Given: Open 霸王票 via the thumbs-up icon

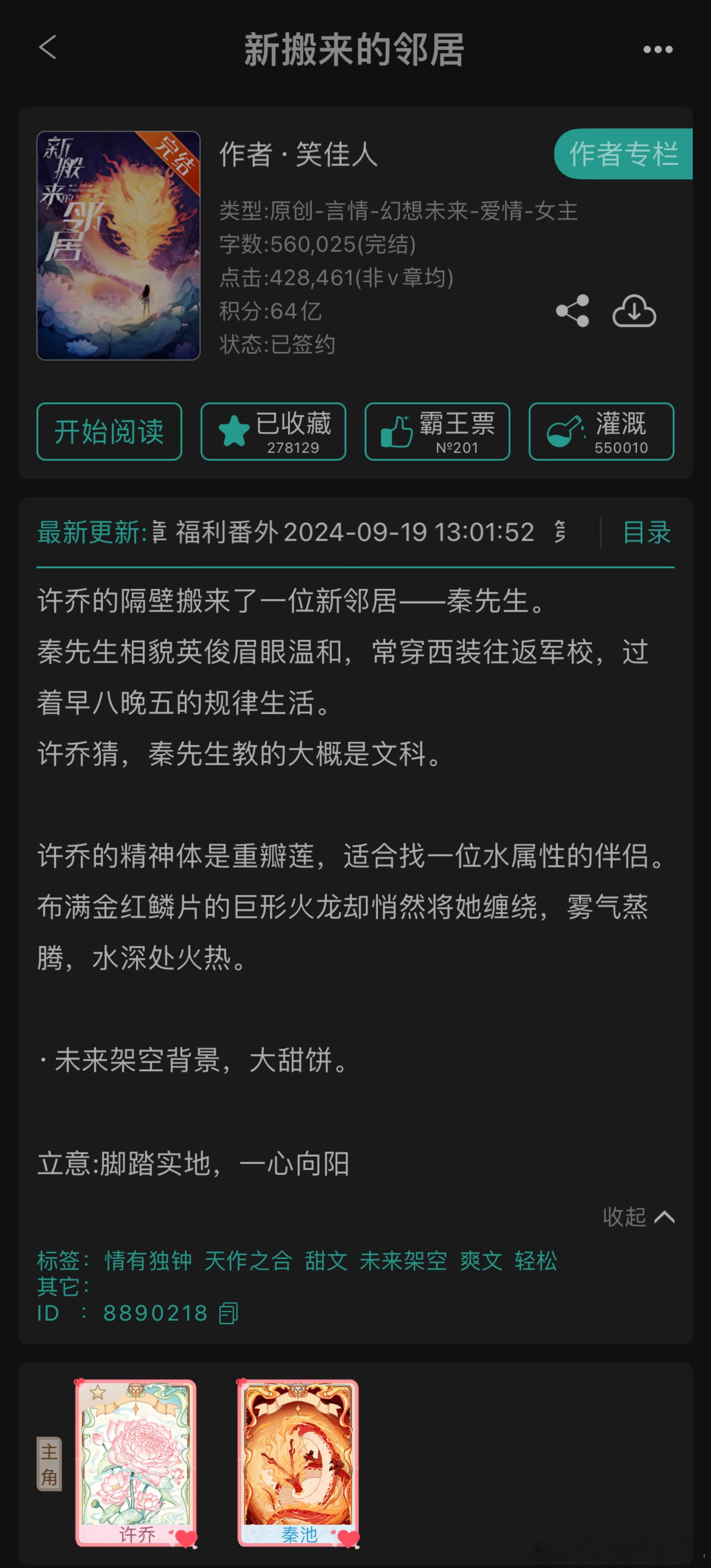Looking at the screenshot, I should [398, 430].
